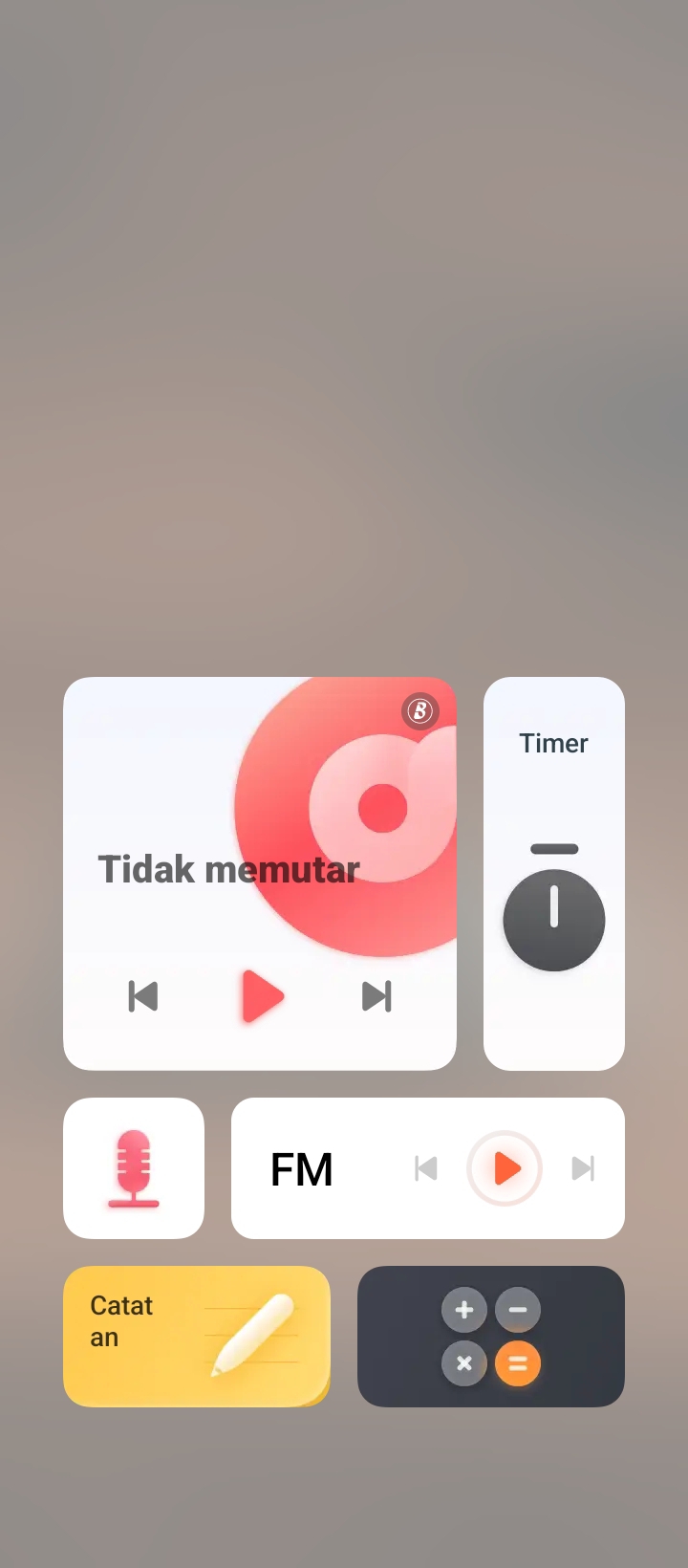Open the Timer widget
Viewport: 688px width, 1568px height.
coord(554,874)
